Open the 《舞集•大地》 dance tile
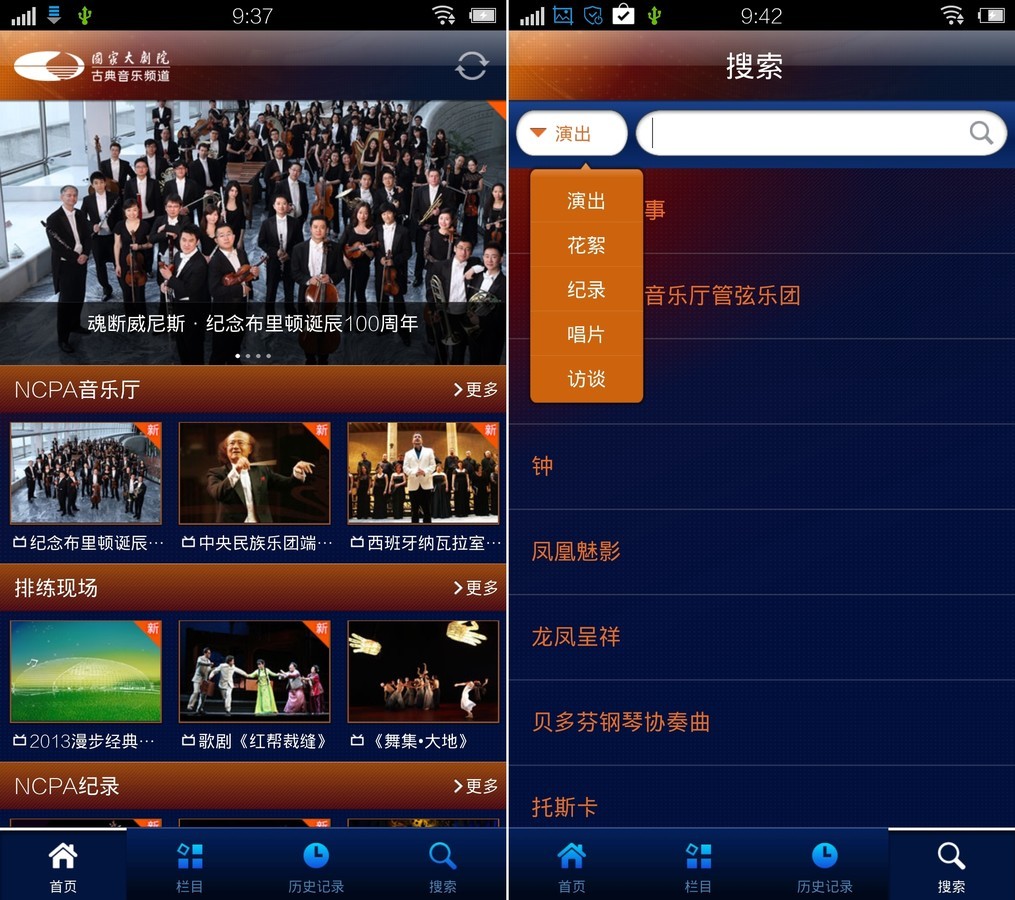 click(423, 672)
